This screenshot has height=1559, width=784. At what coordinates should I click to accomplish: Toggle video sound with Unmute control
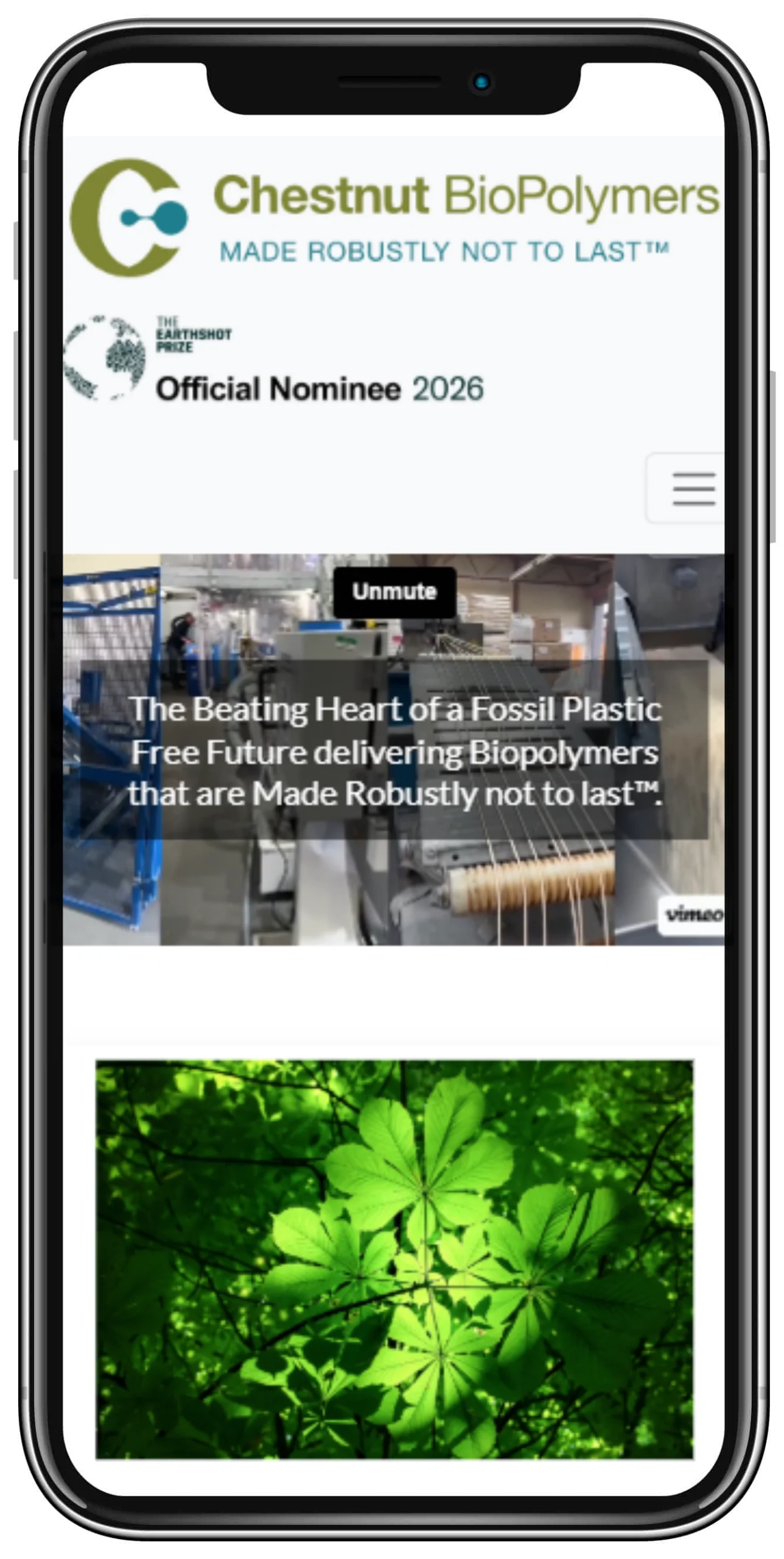(394, 591)
